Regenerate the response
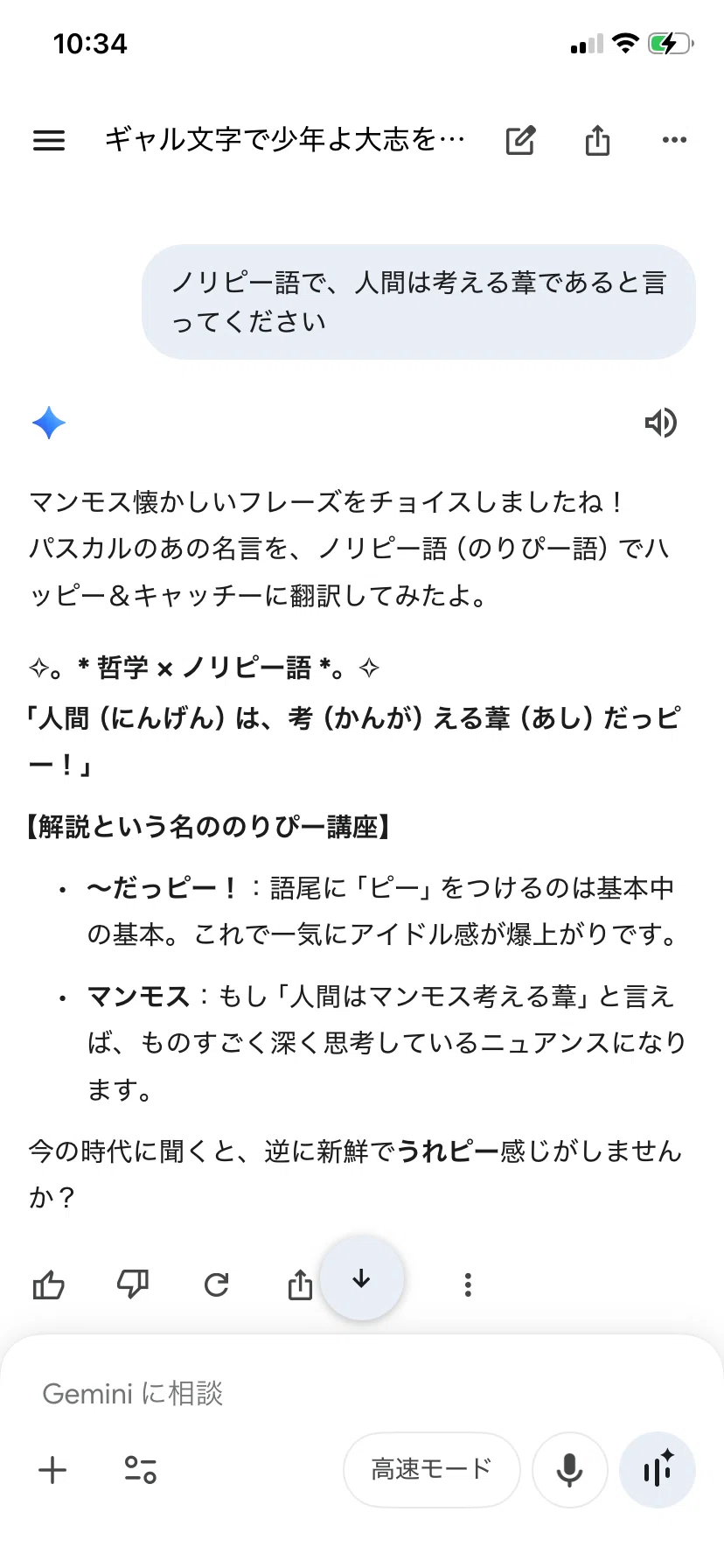The height and width of the screenshot is (1568, 724). pyautogui.click(x=216, y=1284)
